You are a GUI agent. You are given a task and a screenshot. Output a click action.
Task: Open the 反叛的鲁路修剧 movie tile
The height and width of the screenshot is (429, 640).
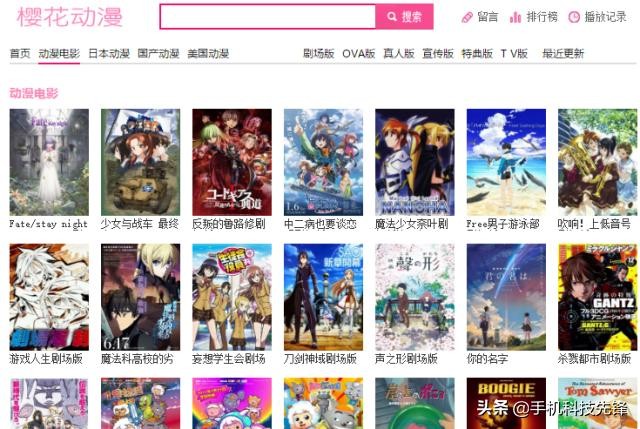click(231, 162)
